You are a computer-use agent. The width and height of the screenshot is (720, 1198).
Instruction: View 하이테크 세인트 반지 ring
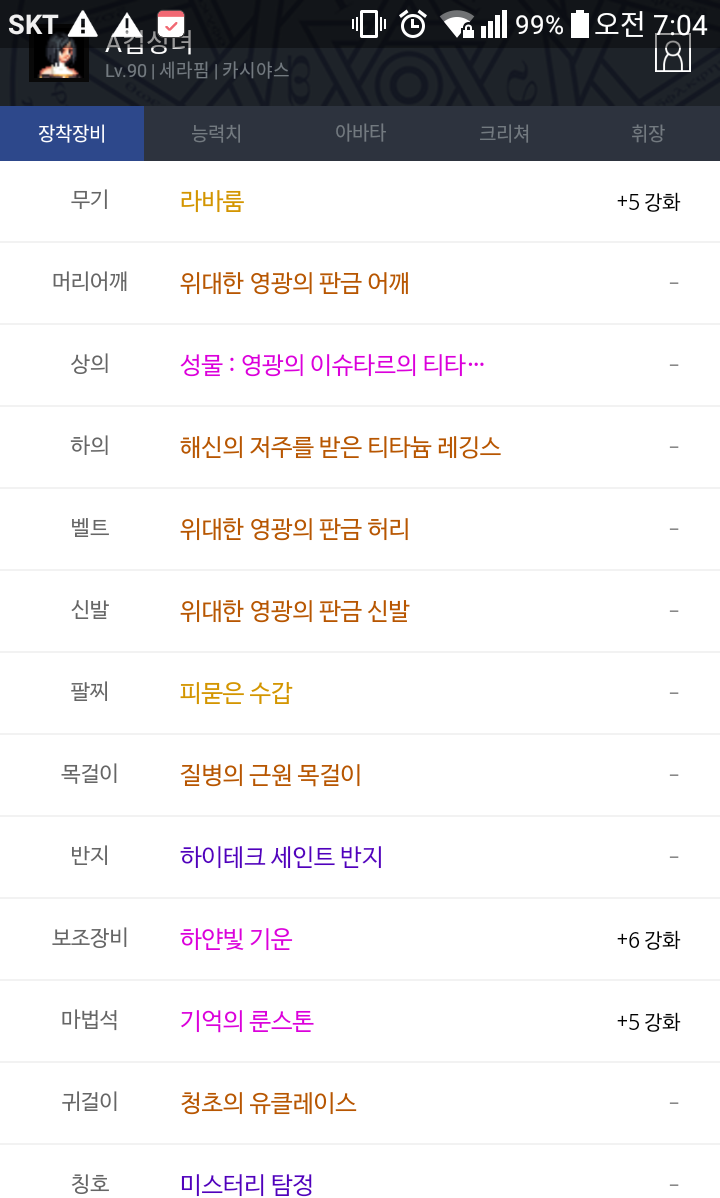click(281, 856)
